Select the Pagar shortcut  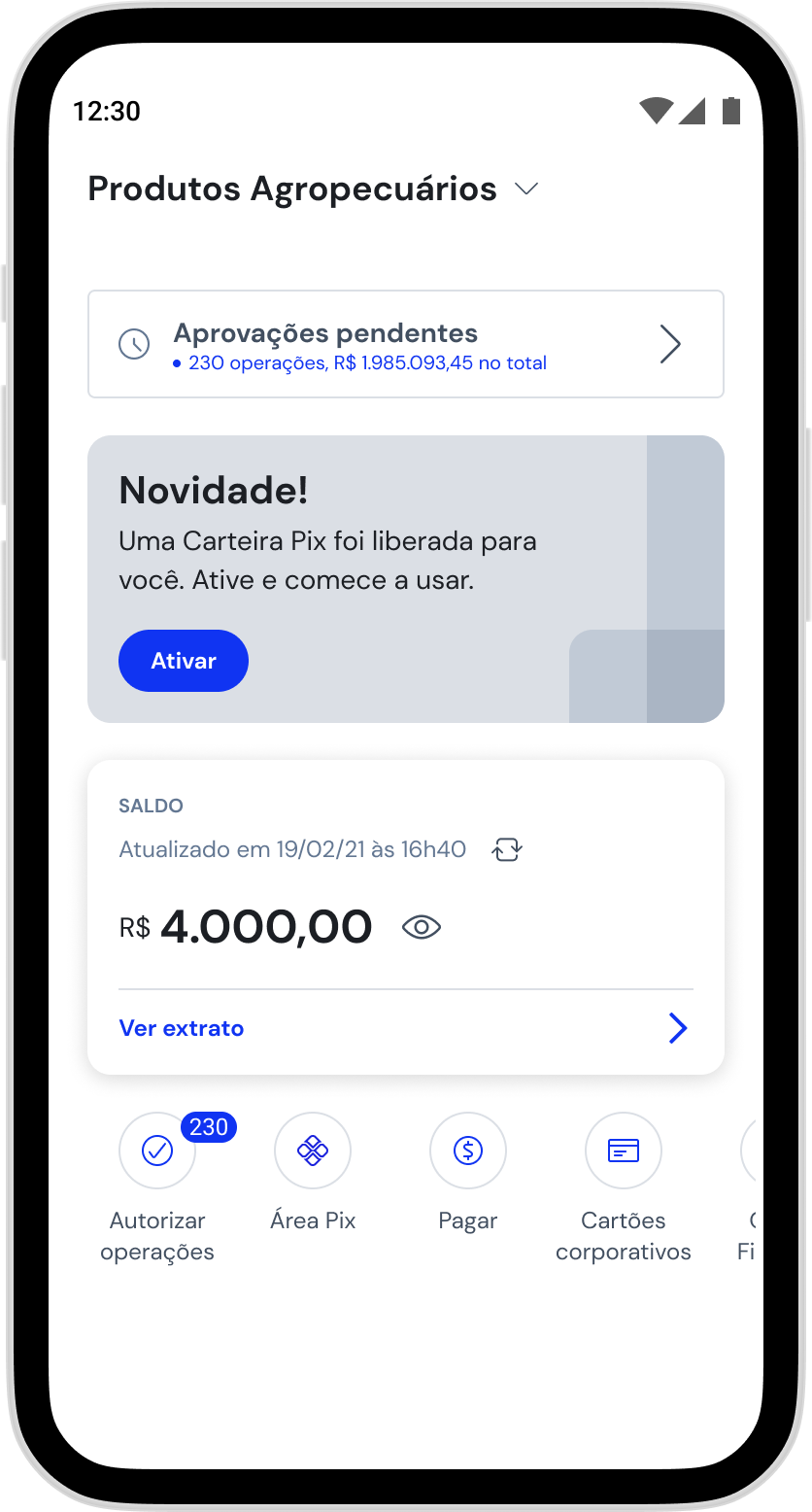(x=468, y=1151)
